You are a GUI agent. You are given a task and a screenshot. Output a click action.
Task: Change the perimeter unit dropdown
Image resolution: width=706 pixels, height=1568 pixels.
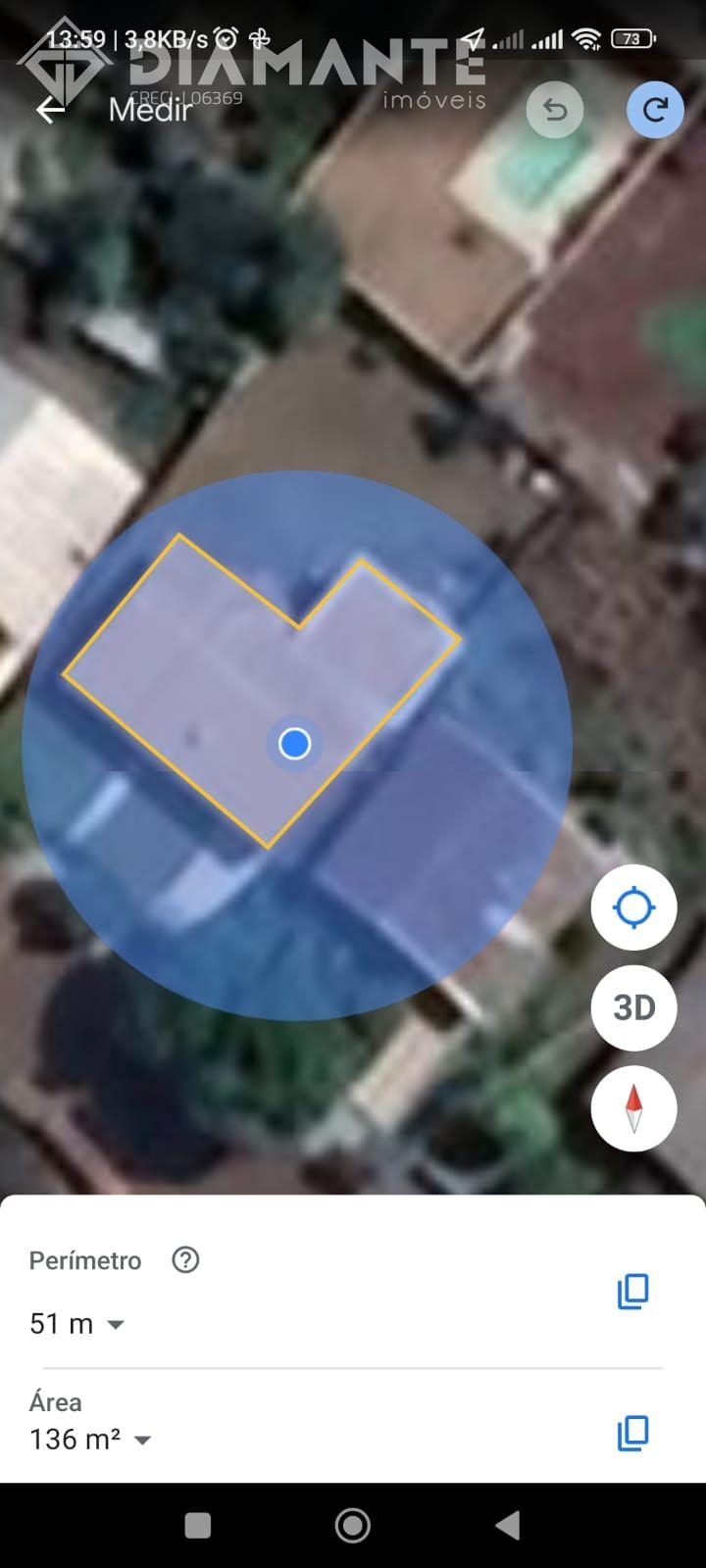pos(115,1324)
